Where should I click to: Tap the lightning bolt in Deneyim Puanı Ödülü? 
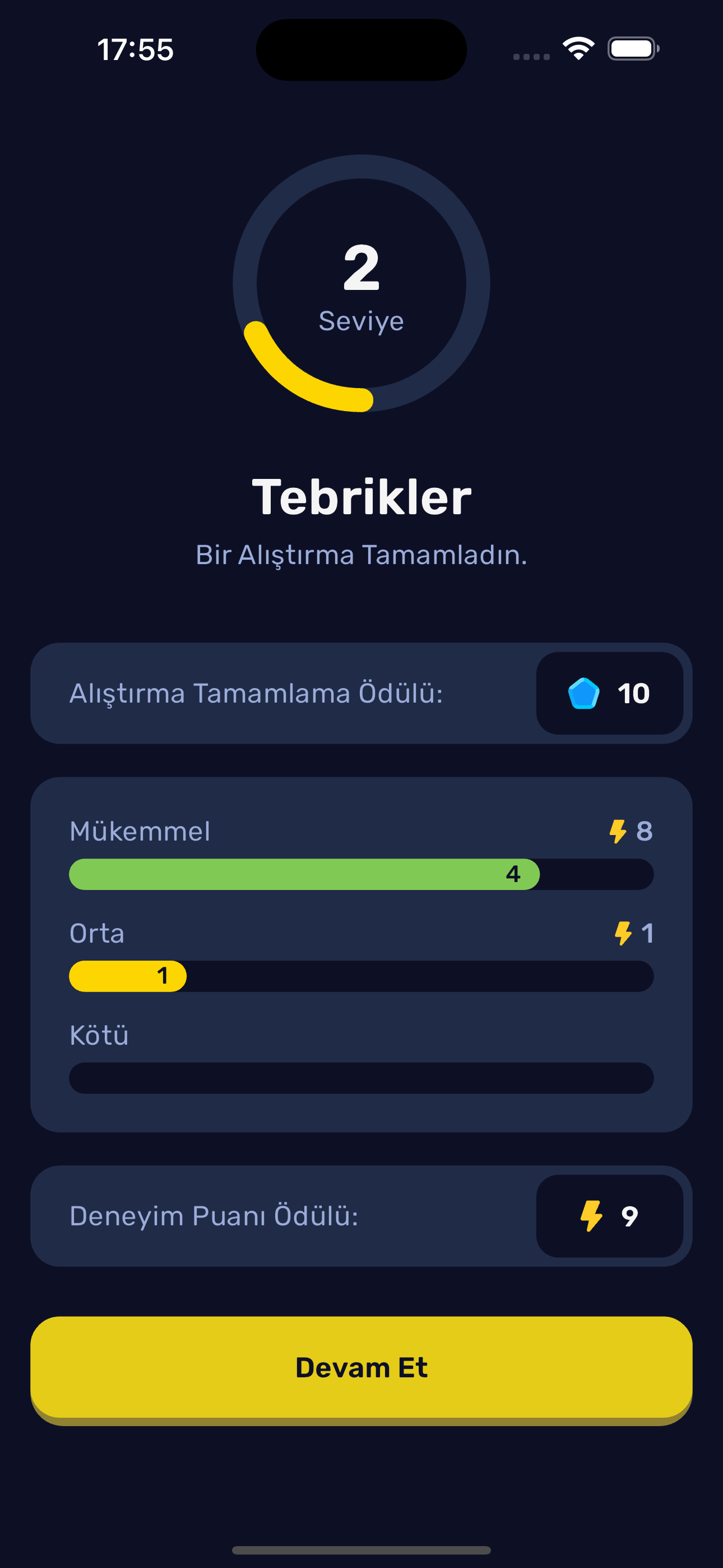coord(591,1216)
